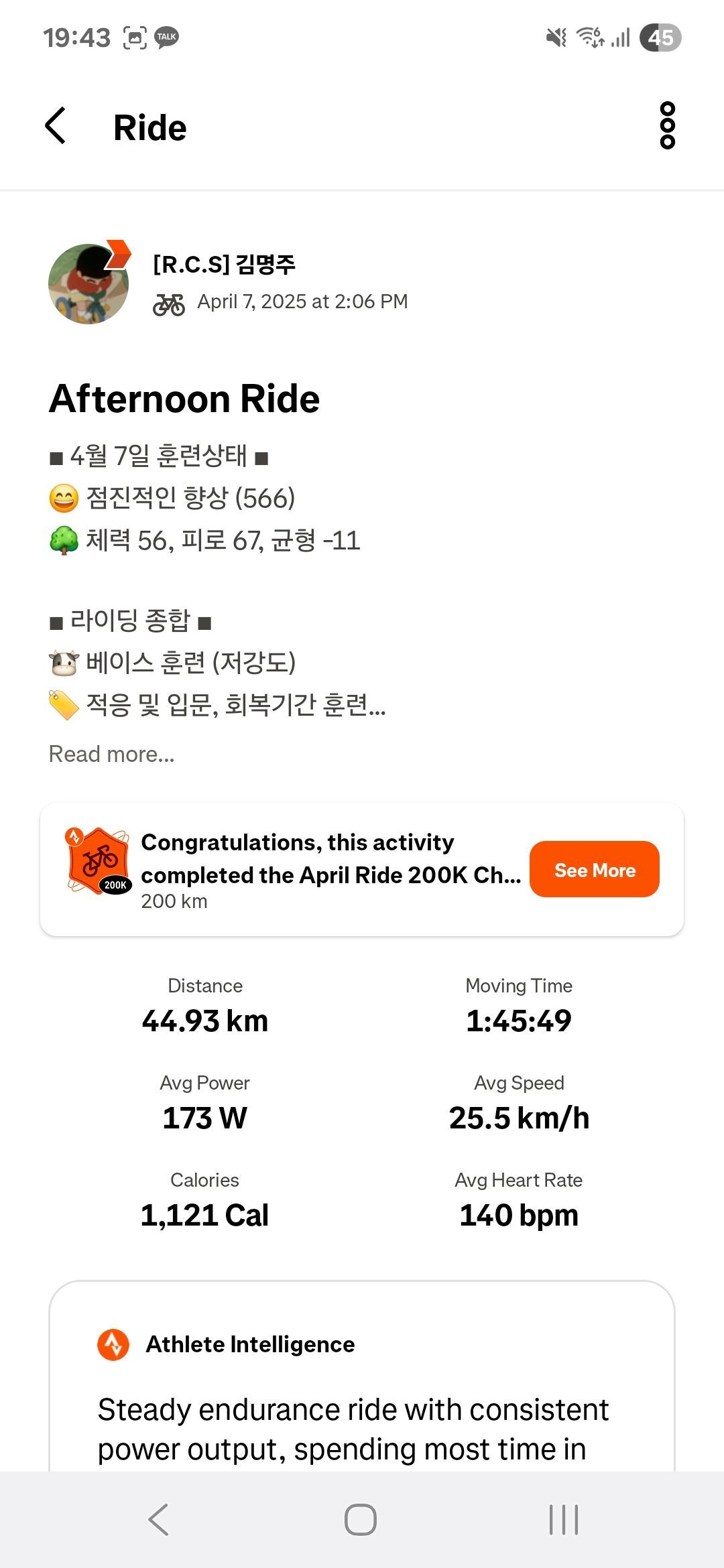Open the [R.C.S] 김명주 profile name

point(224,264)
